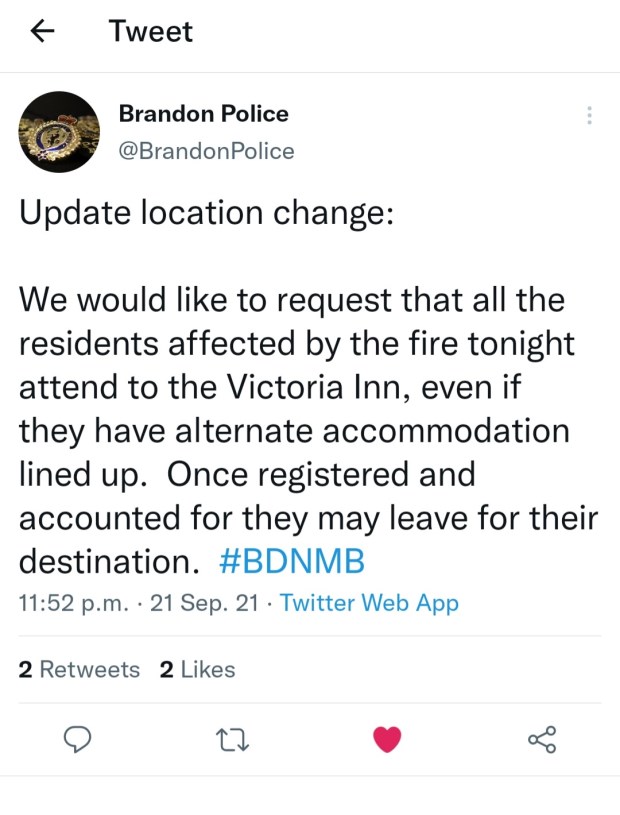Open the tweet overflow menu

click(x=590, y=115)
